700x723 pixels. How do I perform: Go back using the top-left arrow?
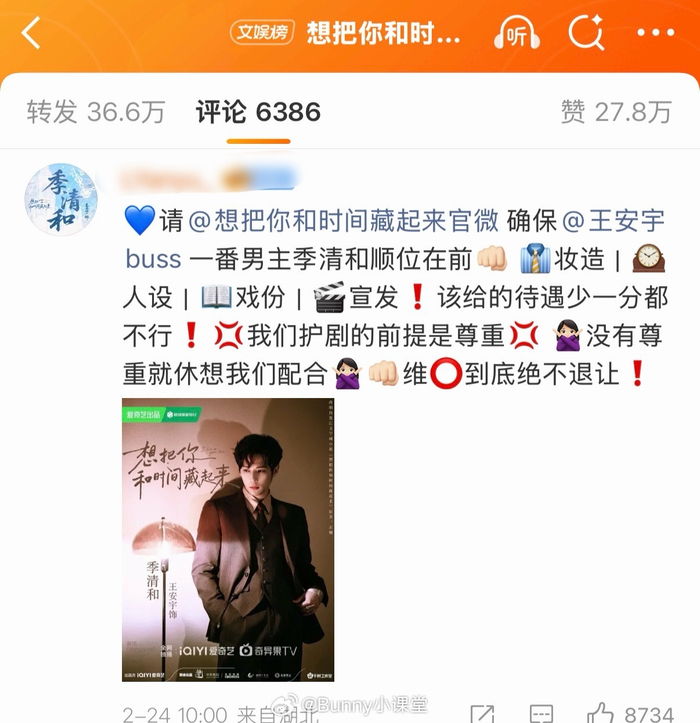[x=30, y=33]
